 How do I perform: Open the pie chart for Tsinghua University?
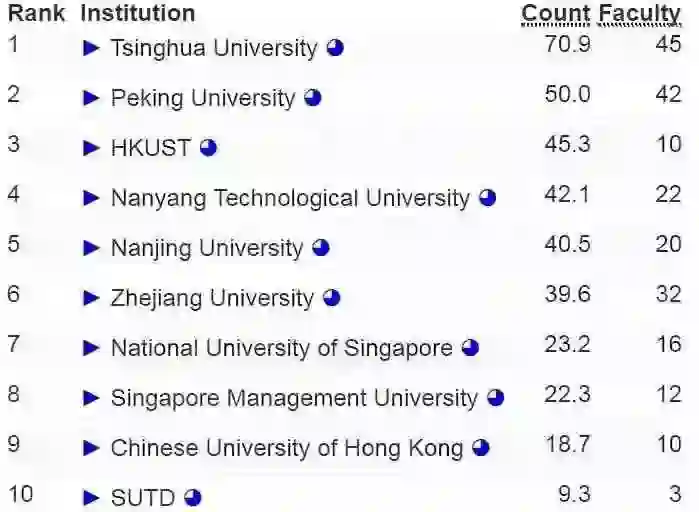pos(335,47)
